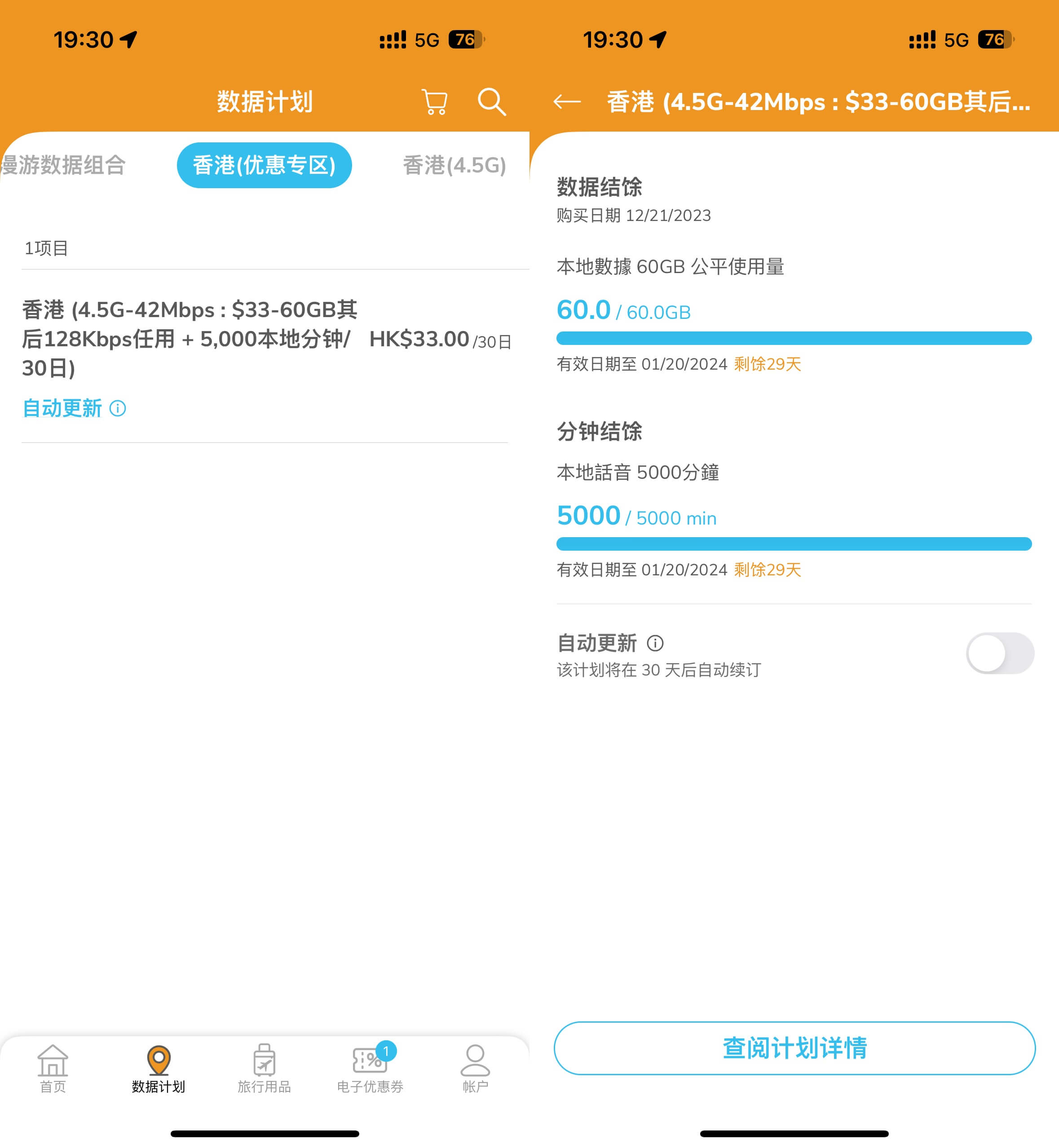Screen dimensions: 1059x1148
Task: Open 旅行用品 tab
Action: 264,1069
